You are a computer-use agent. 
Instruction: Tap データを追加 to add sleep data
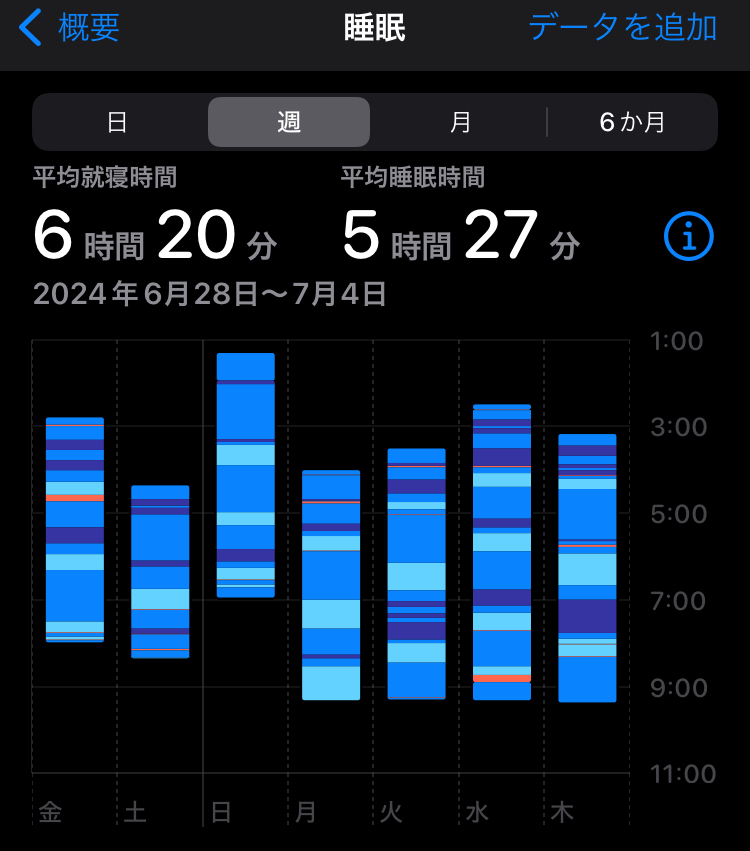click(622, 28)
